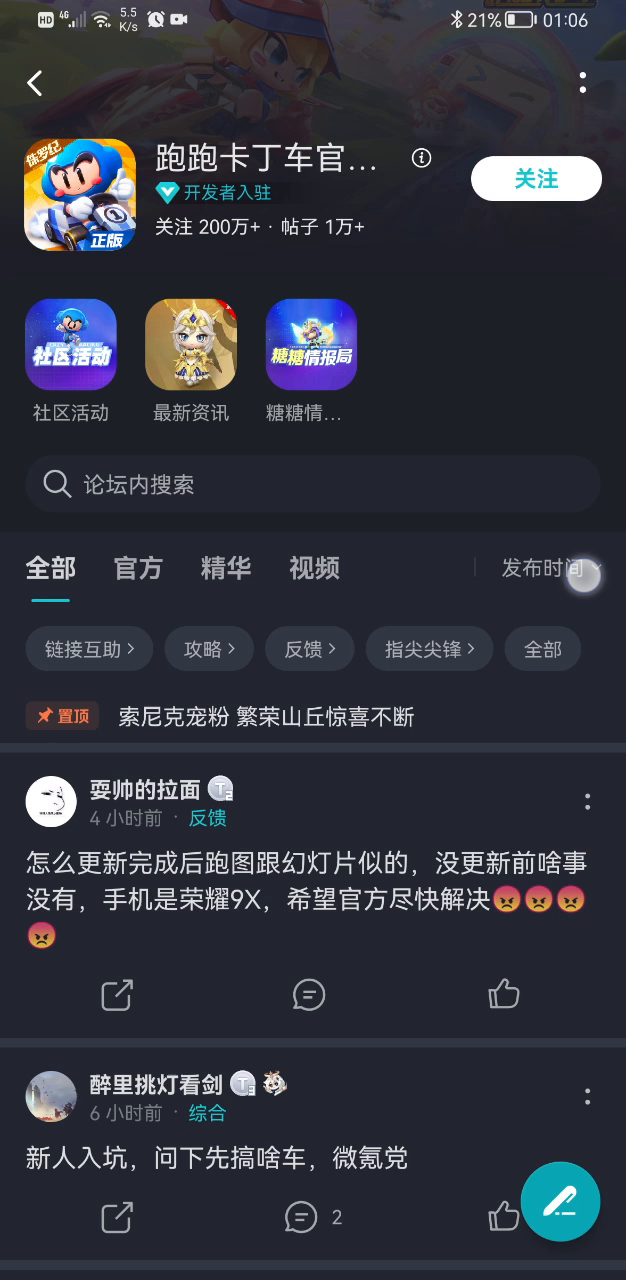Select the 指尖尖锋 chip
This screenshot has height=1280, width=626.
[x=429, y=649]
